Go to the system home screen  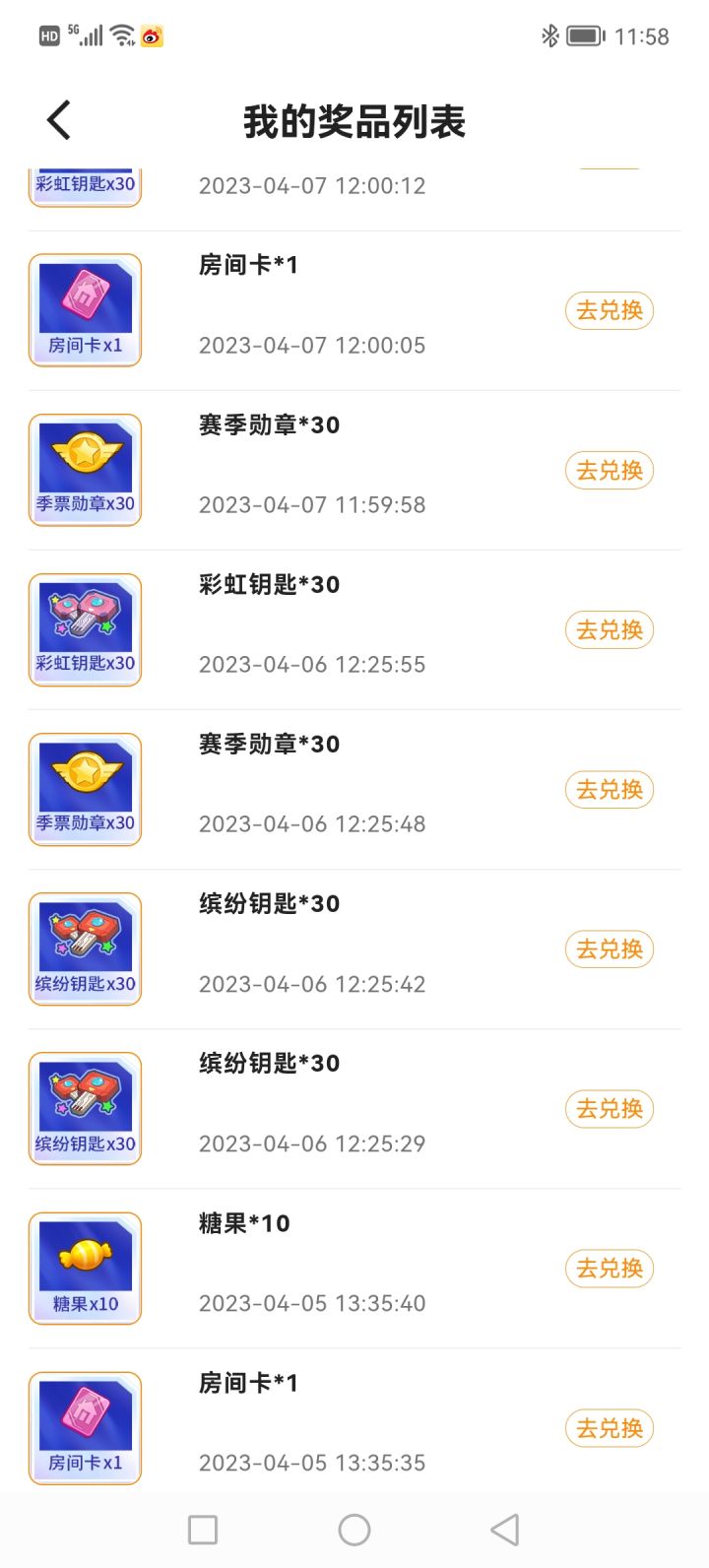(354, 1530)
